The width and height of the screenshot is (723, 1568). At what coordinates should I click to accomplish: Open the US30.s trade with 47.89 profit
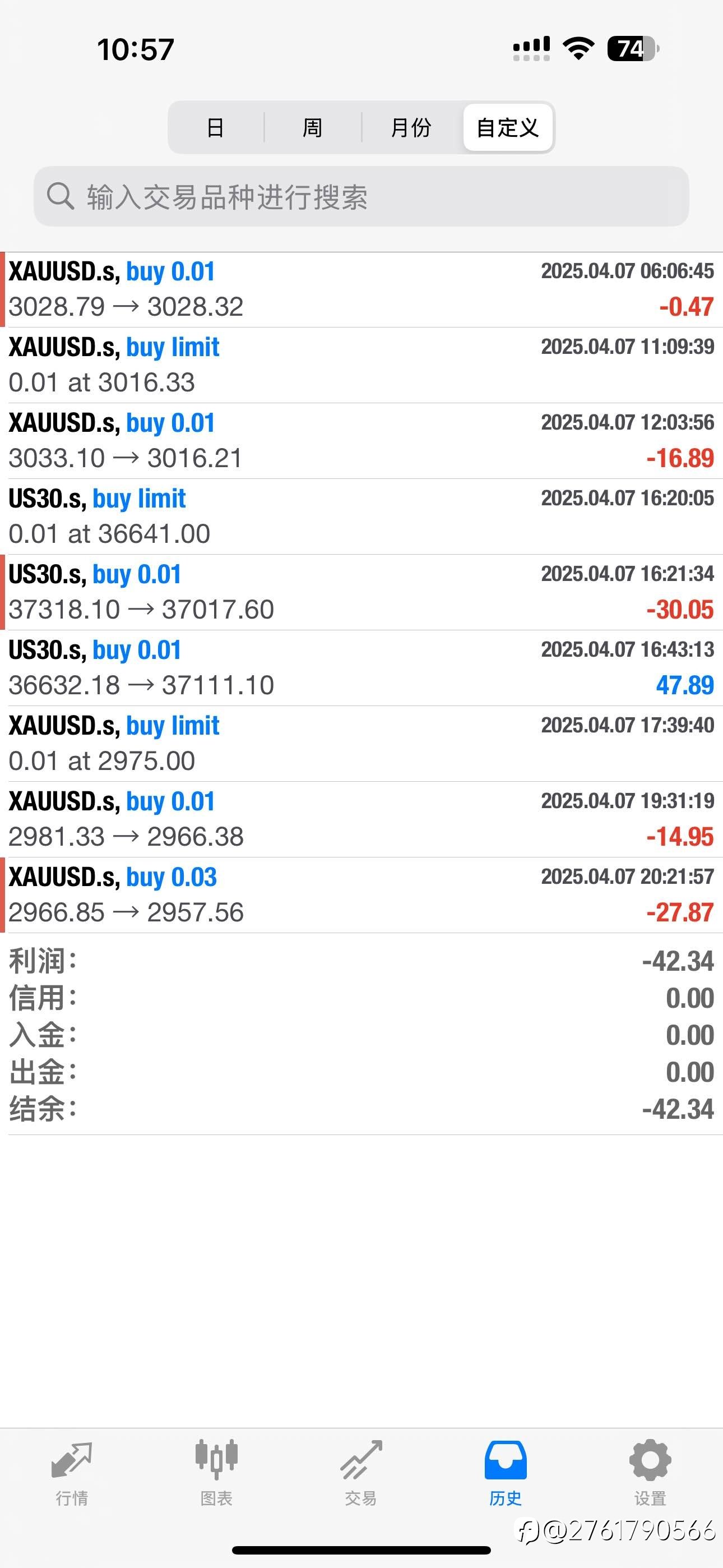point(361,668)
